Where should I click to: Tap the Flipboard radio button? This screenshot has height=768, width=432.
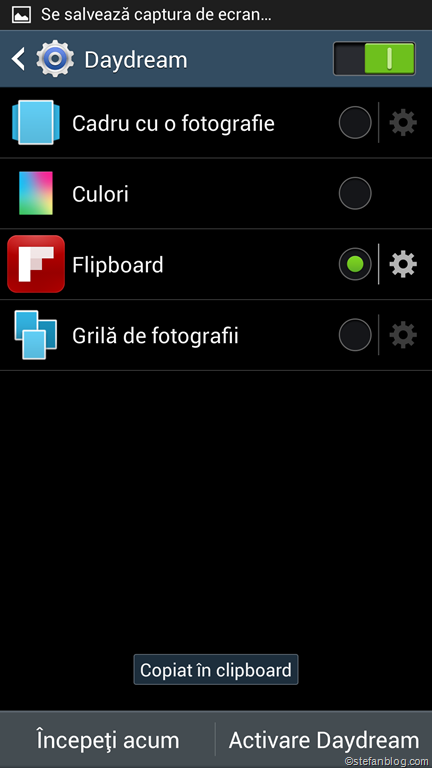(x=355, y=264)
